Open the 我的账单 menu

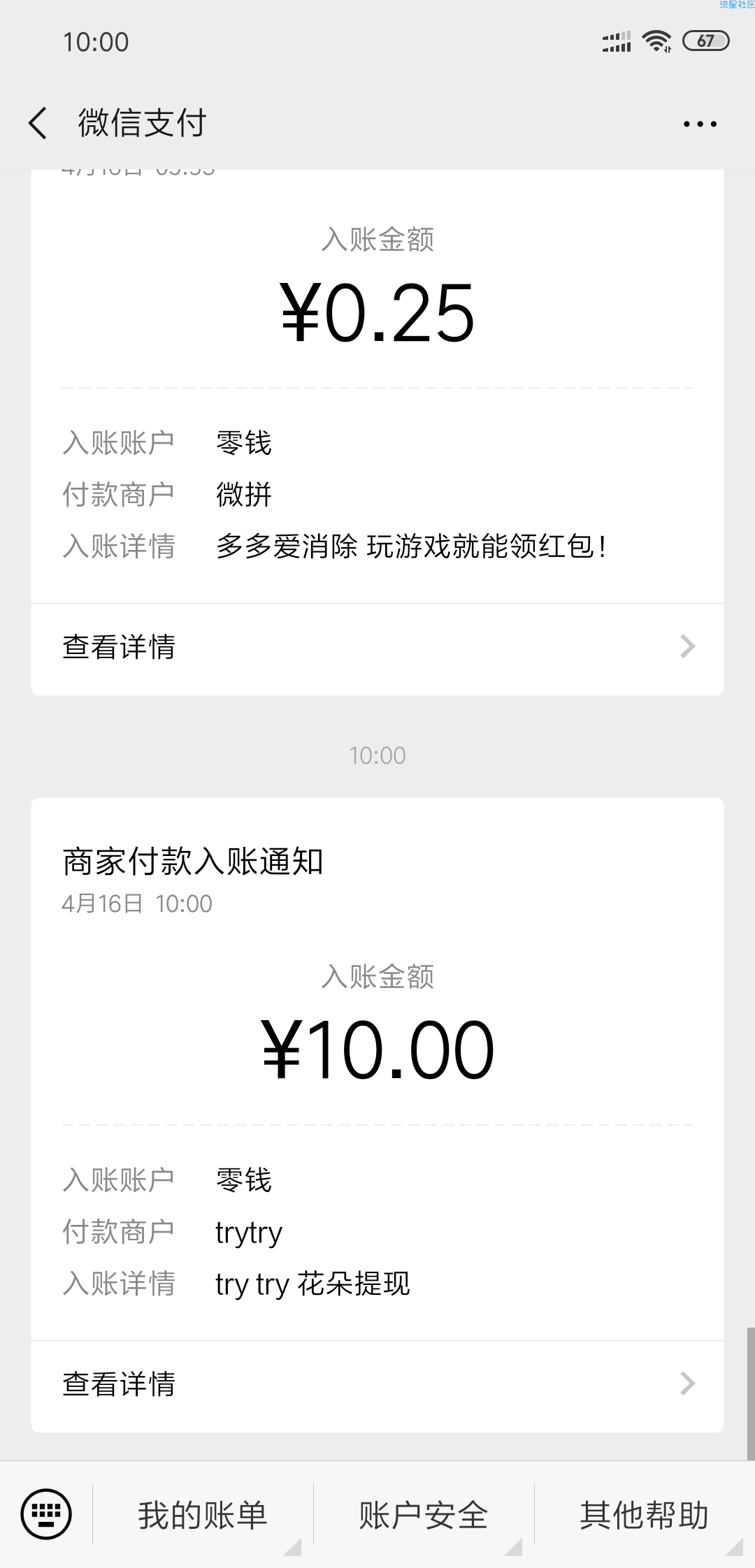pos(203,1514)
